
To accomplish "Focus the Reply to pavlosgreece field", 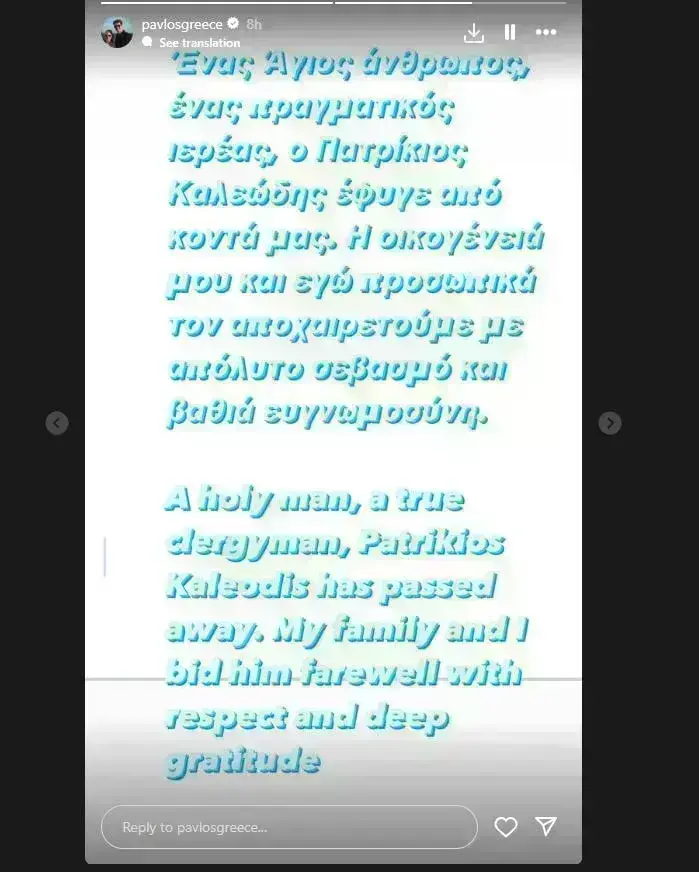I will [x=289, y=827].
